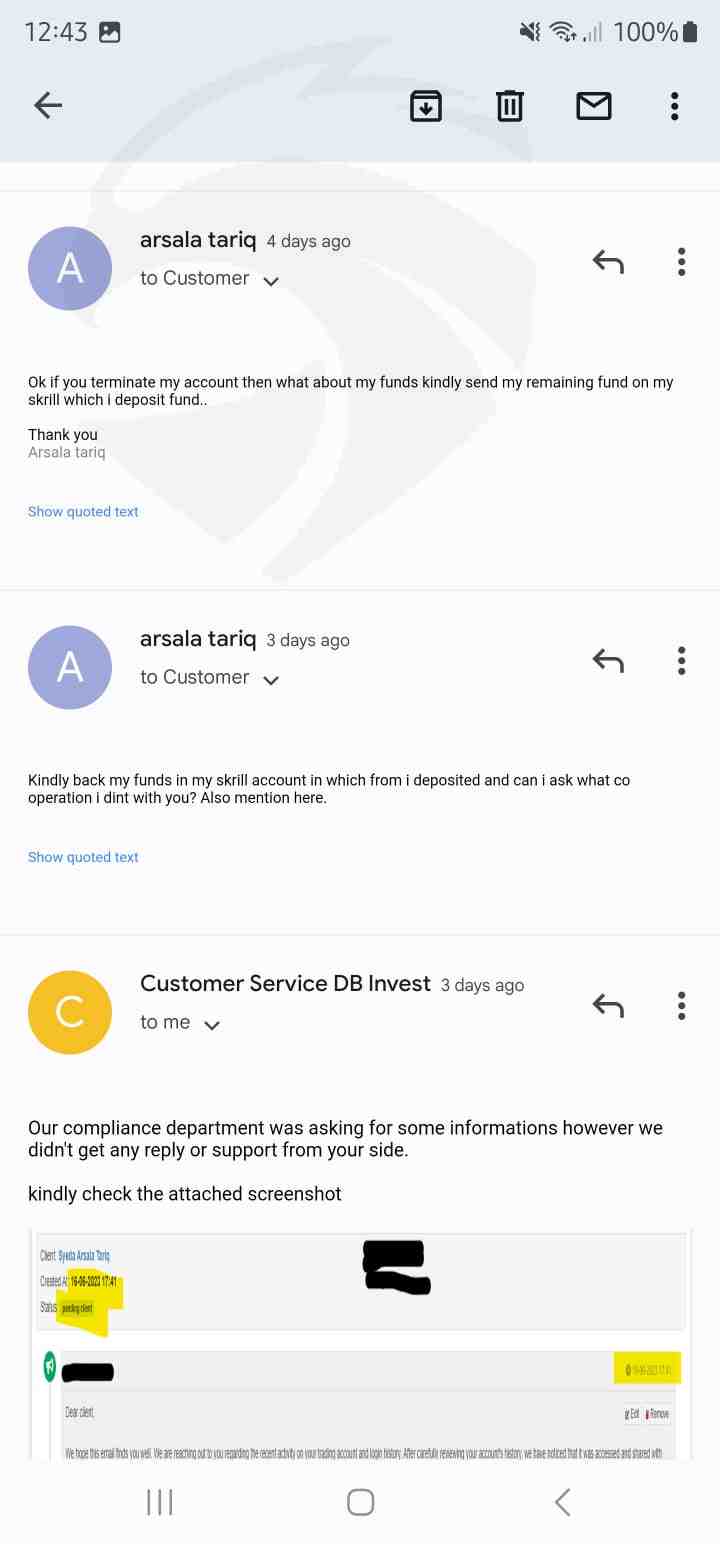Mark the conversation as unread
The width and height of the screenshot is (720, 1544).
click(x=594, y=105)
